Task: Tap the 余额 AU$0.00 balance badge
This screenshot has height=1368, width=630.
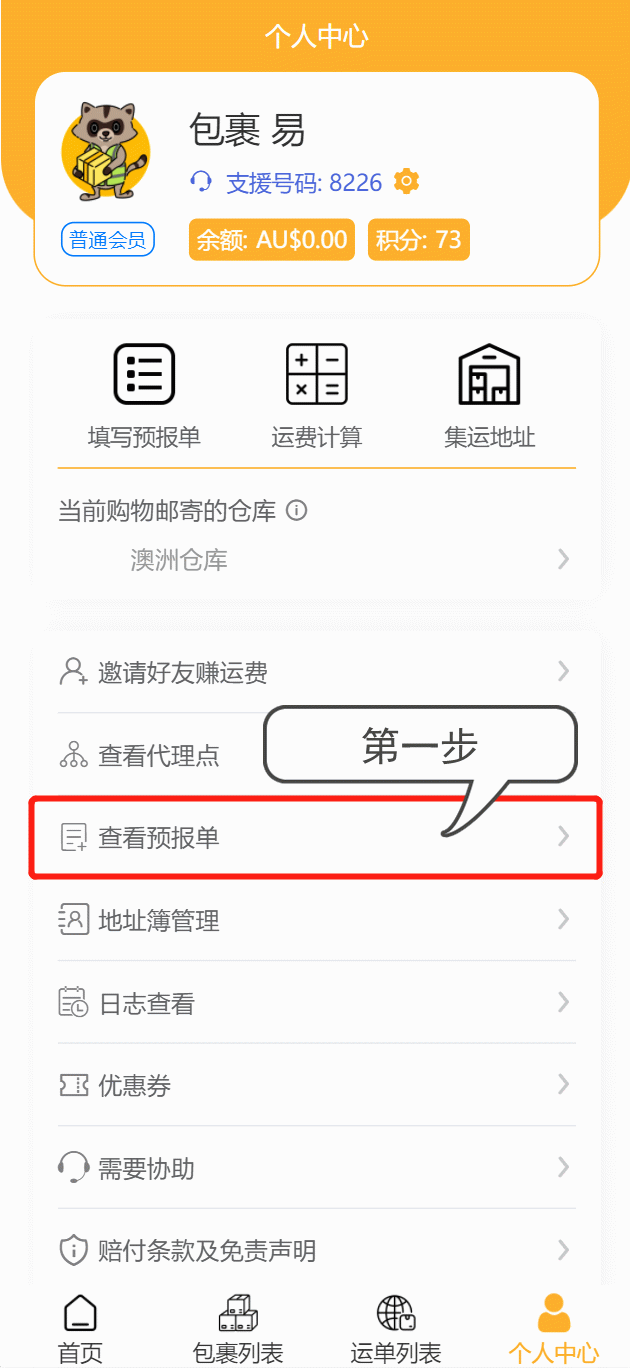Action: click(271, 240)
